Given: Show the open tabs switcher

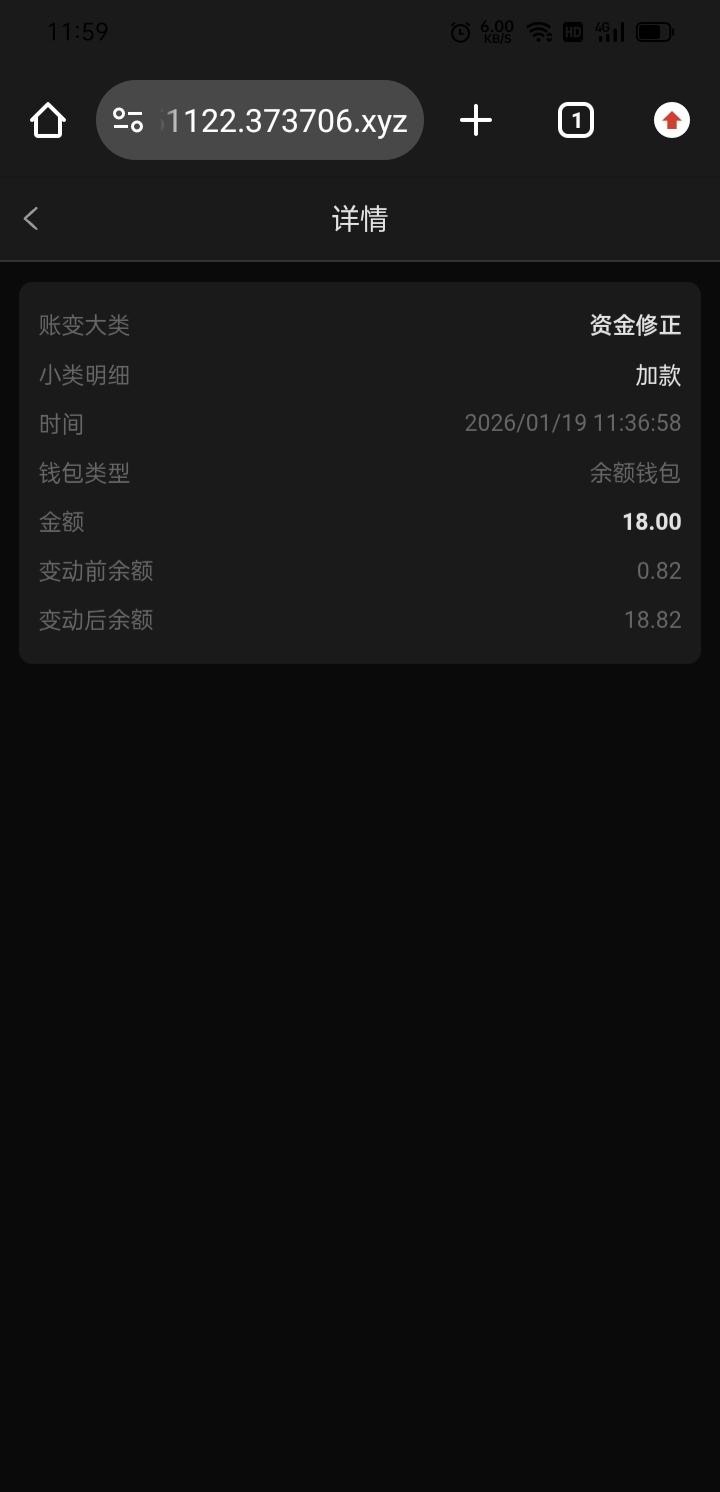Looking at the screenshot, I should pyautogui.click(x=575, y=121).
